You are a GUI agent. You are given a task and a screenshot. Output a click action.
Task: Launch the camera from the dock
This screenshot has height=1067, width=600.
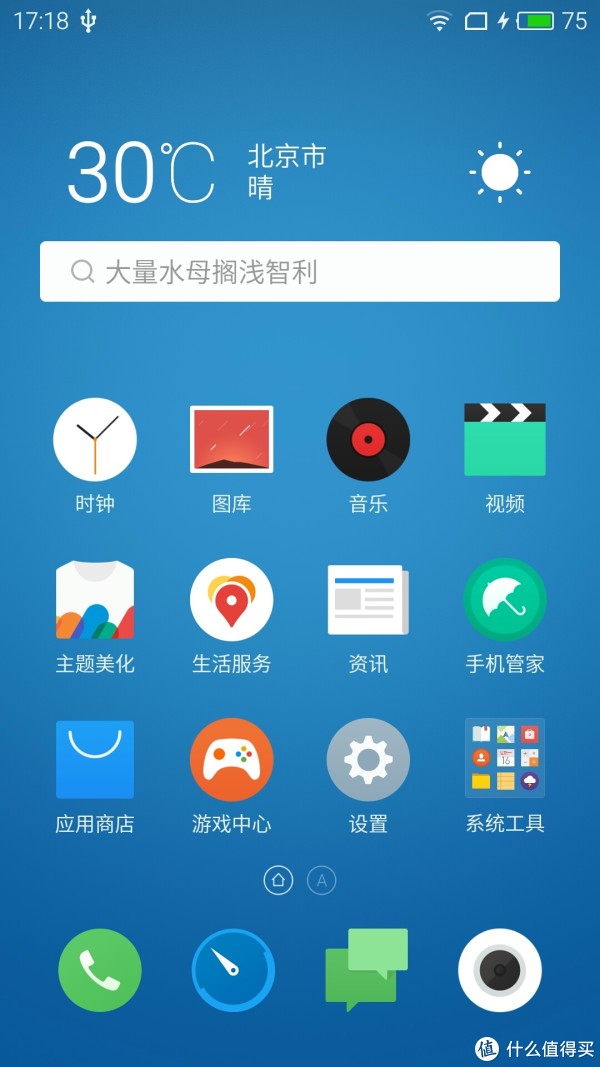click(x=500, y=970)
